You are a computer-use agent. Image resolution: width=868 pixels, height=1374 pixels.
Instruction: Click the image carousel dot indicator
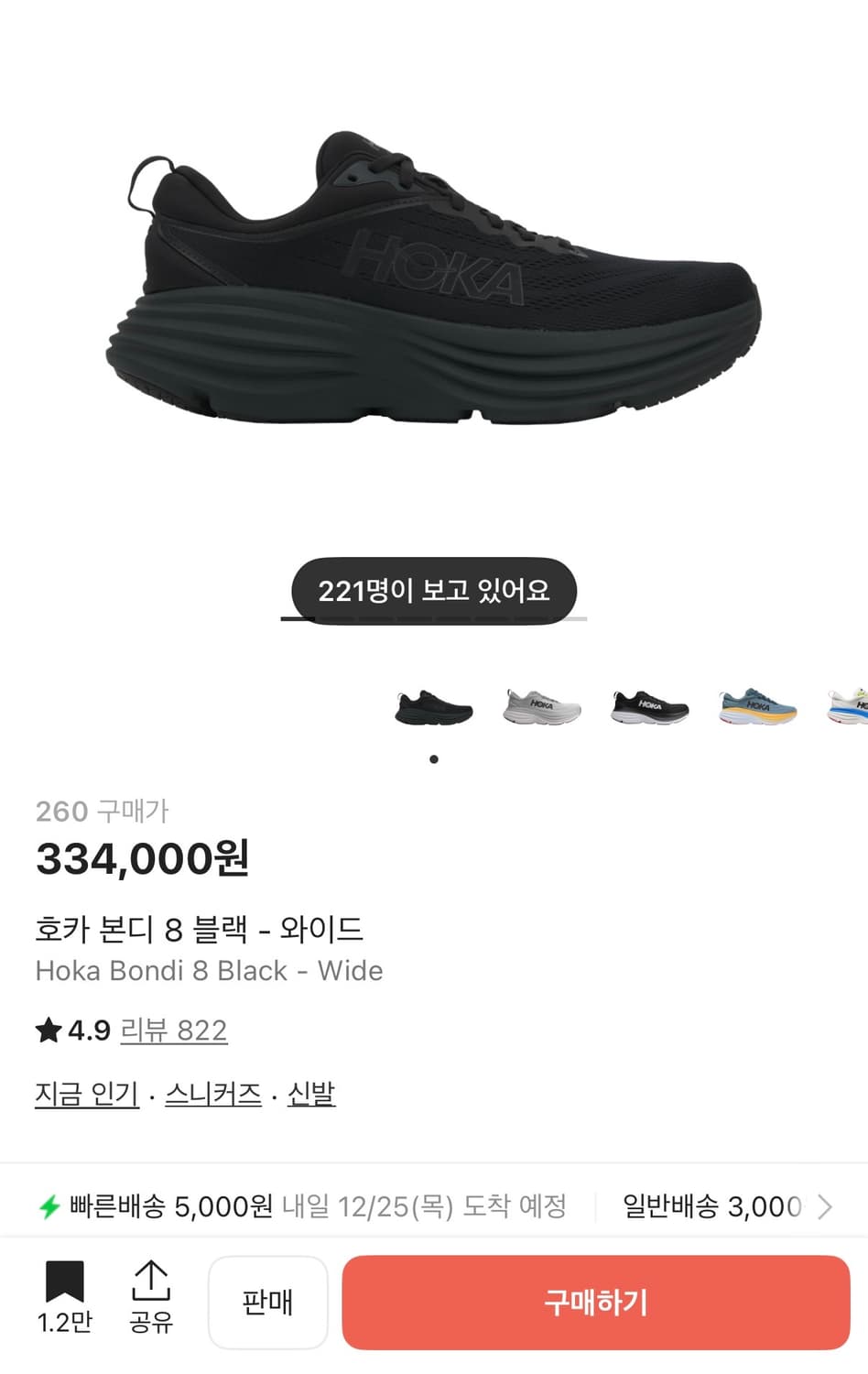[433, 758]
